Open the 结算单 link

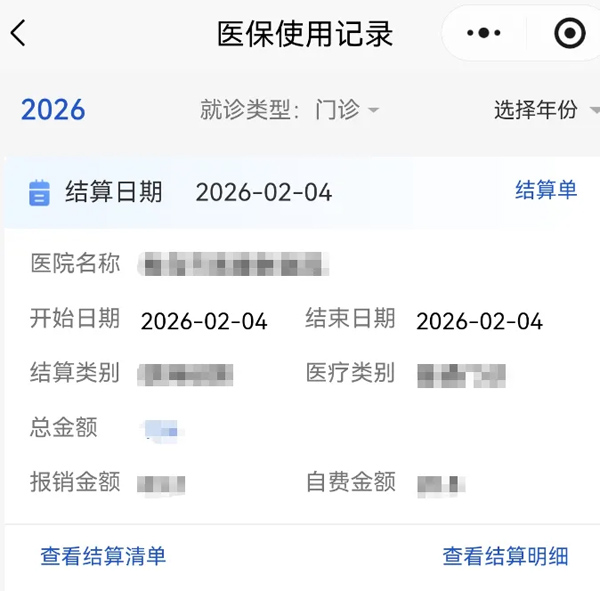[x=545, y=190]
